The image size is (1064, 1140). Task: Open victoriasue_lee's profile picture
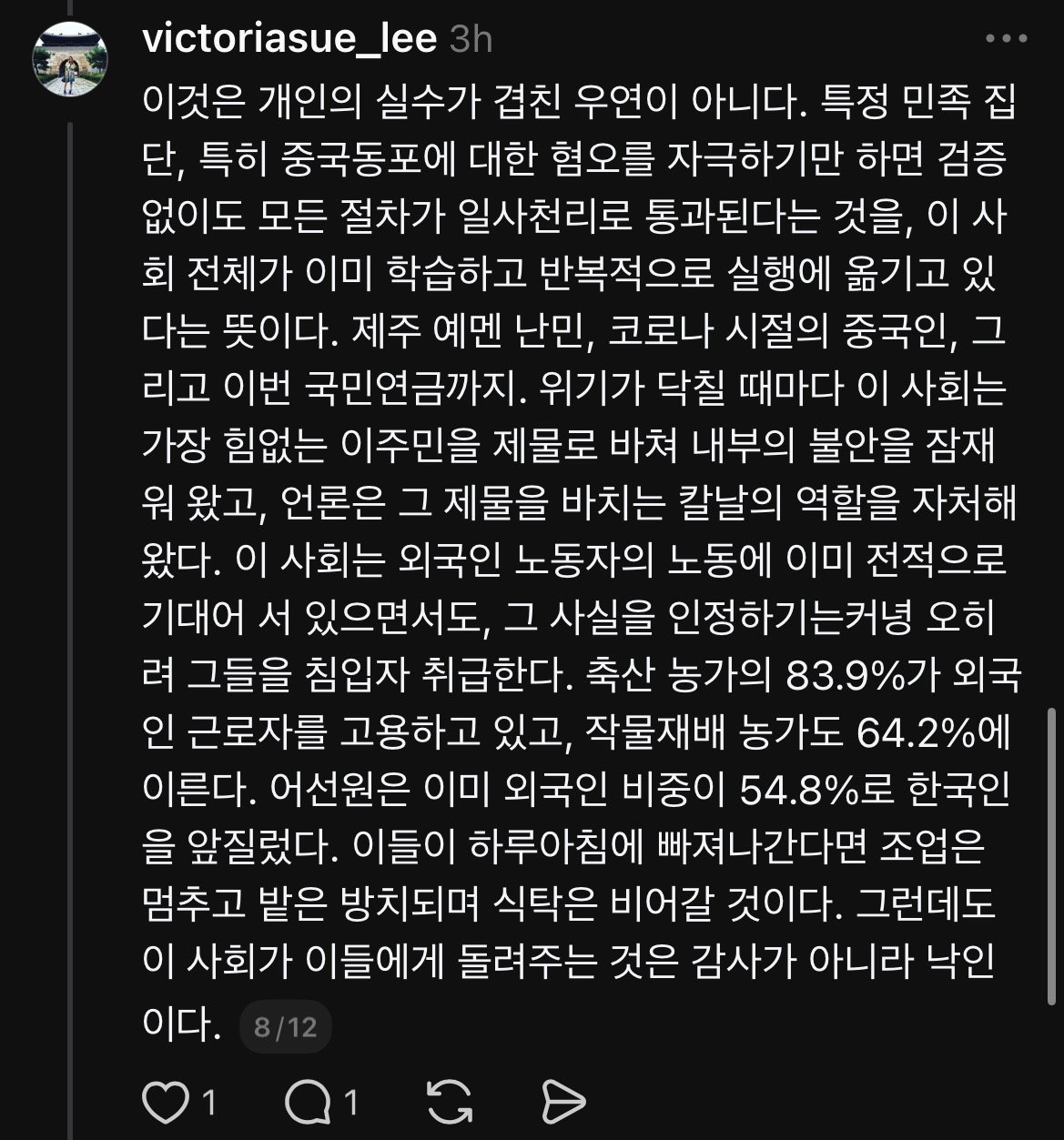[71, 60]
